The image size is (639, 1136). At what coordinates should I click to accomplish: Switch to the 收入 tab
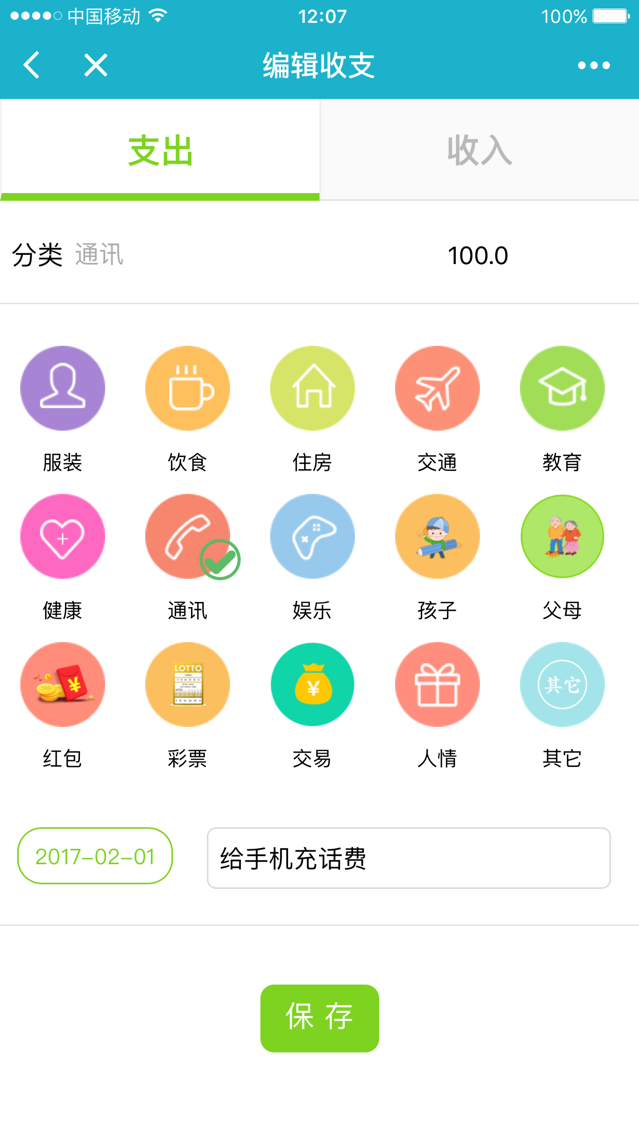click(x=479, y=150)
